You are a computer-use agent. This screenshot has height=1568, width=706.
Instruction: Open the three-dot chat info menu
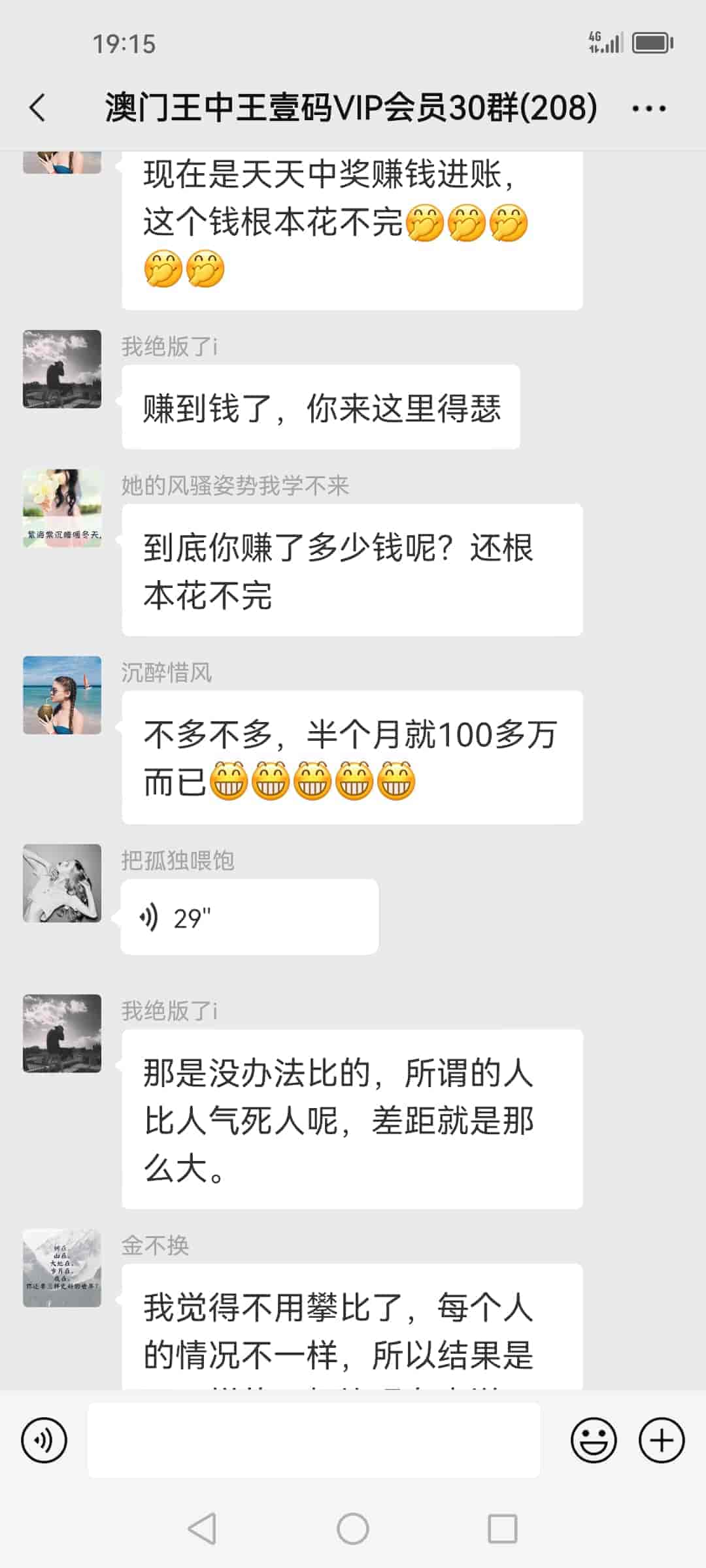[648, 108]
